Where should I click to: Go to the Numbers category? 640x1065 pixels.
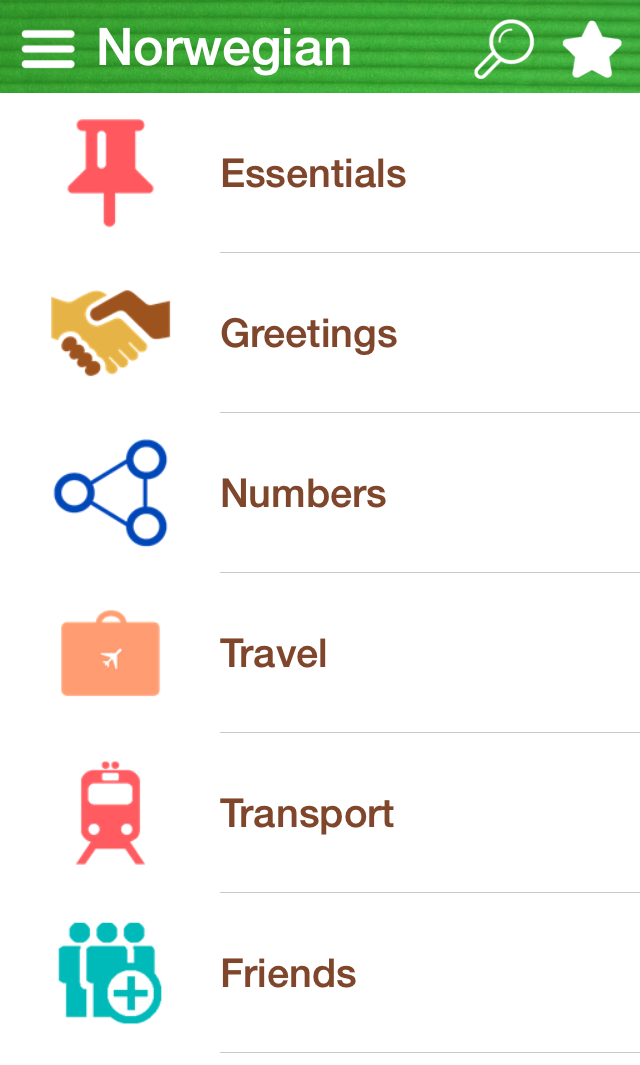(320, 493)
